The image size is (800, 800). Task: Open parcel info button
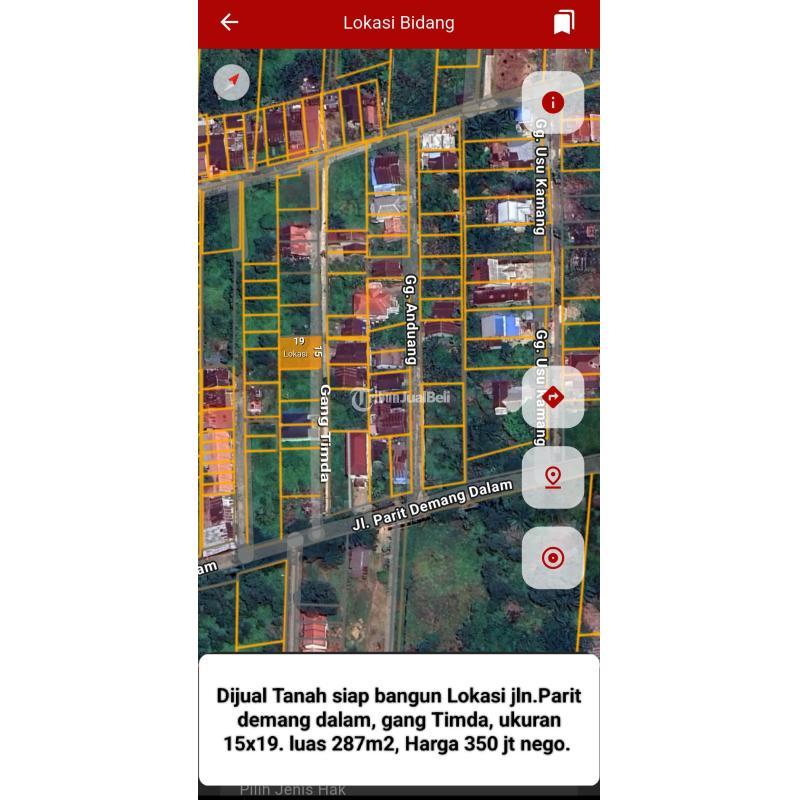coord(553,102)
